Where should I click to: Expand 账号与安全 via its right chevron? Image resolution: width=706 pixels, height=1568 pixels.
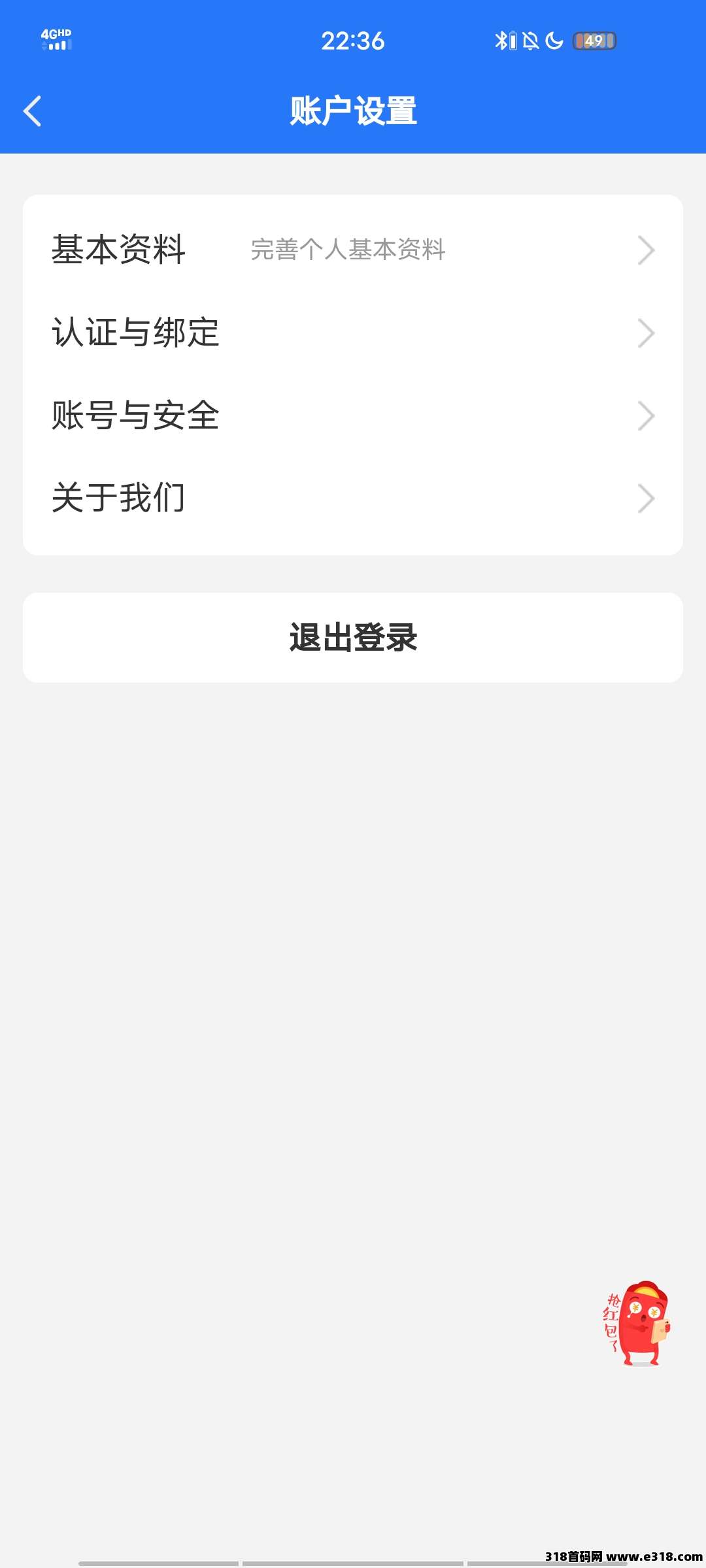[645, 416]
